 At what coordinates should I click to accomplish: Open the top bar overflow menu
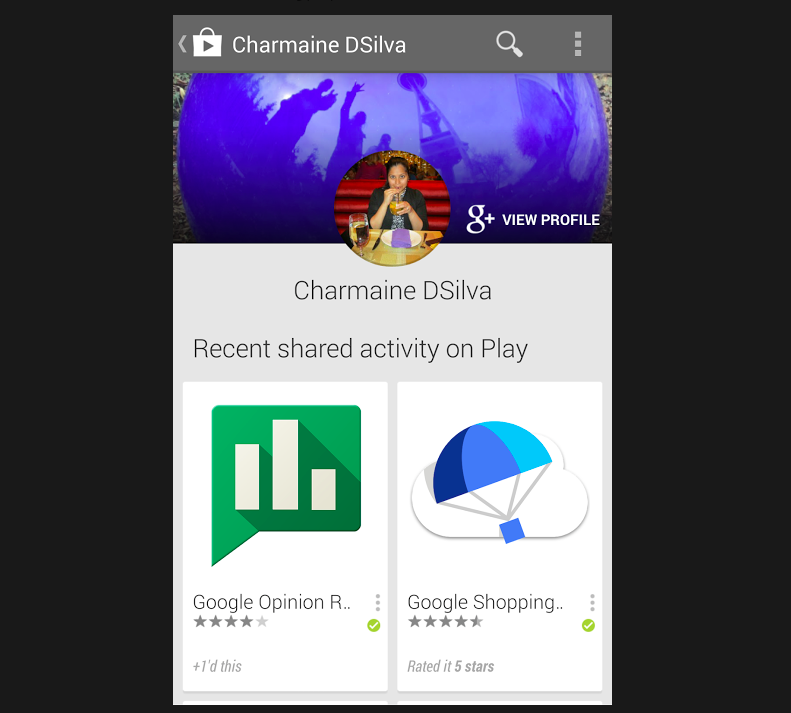577,44
